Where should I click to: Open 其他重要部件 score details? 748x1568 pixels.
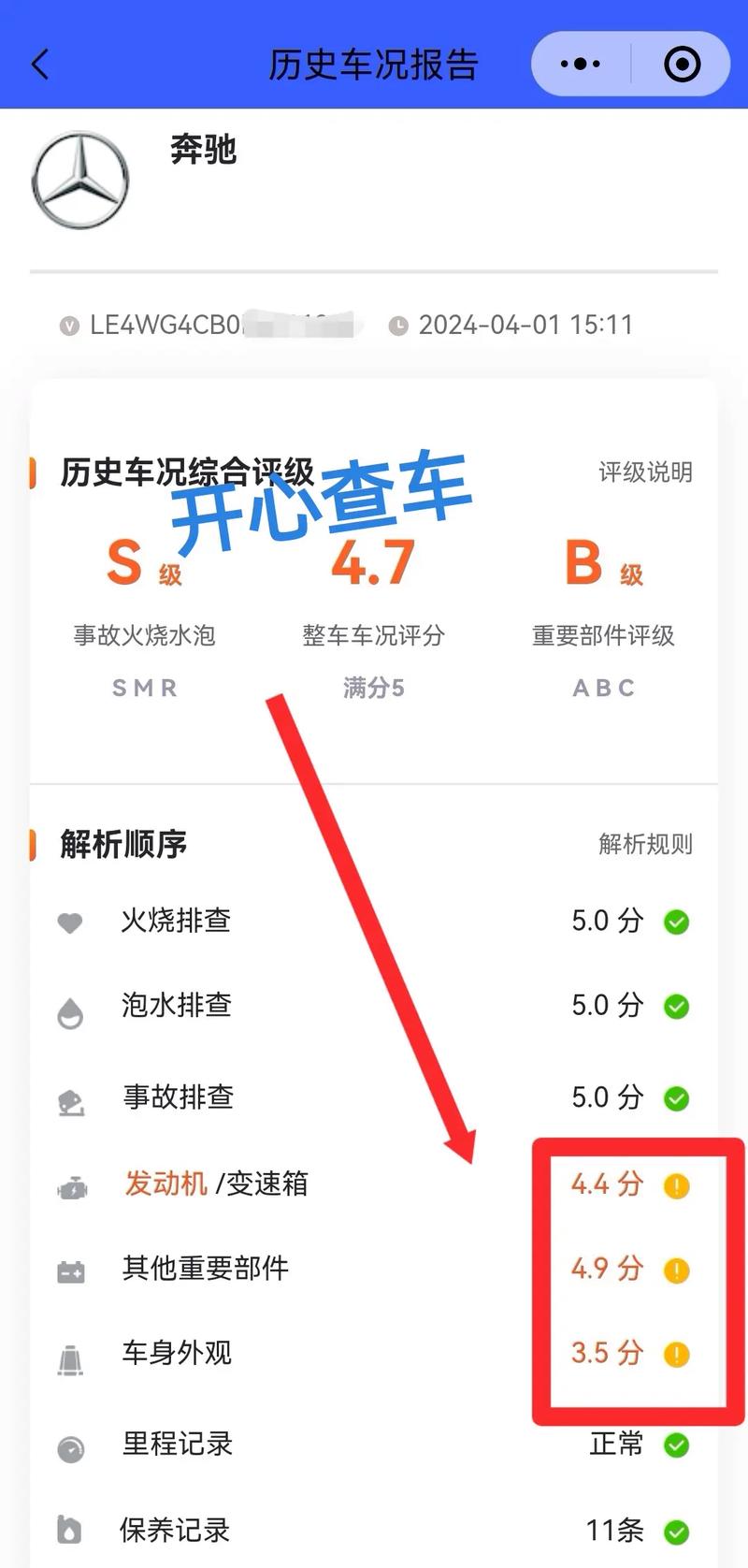(x=374, y=1269)
